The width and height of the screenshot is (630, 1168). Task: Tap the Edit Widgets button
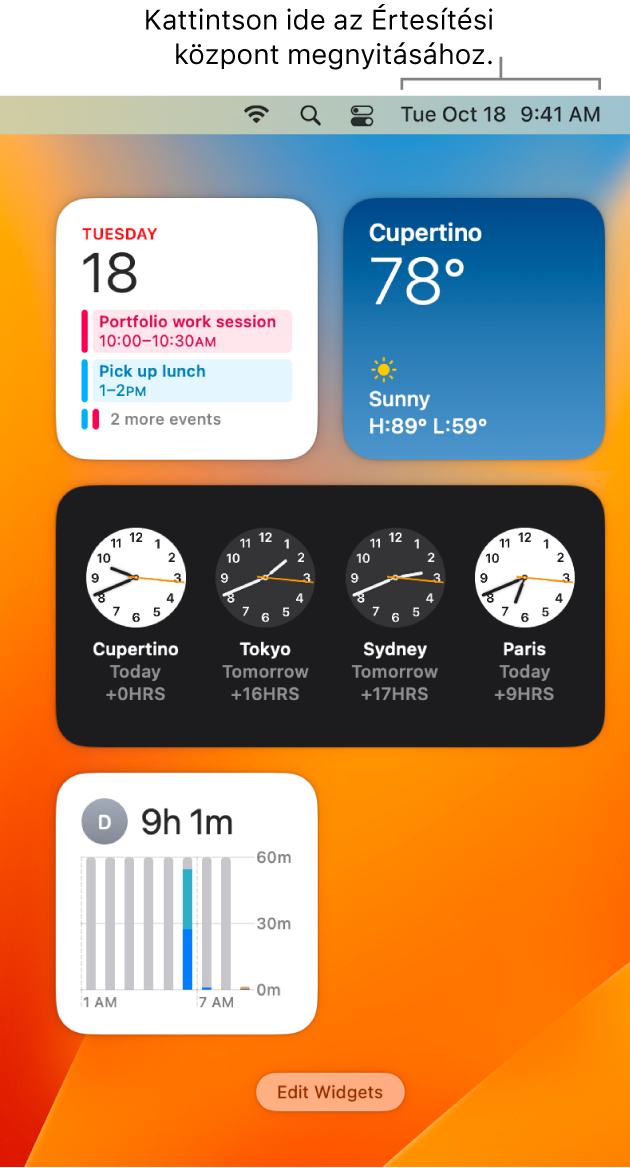pyautogui.click(x=330, y=1092)
